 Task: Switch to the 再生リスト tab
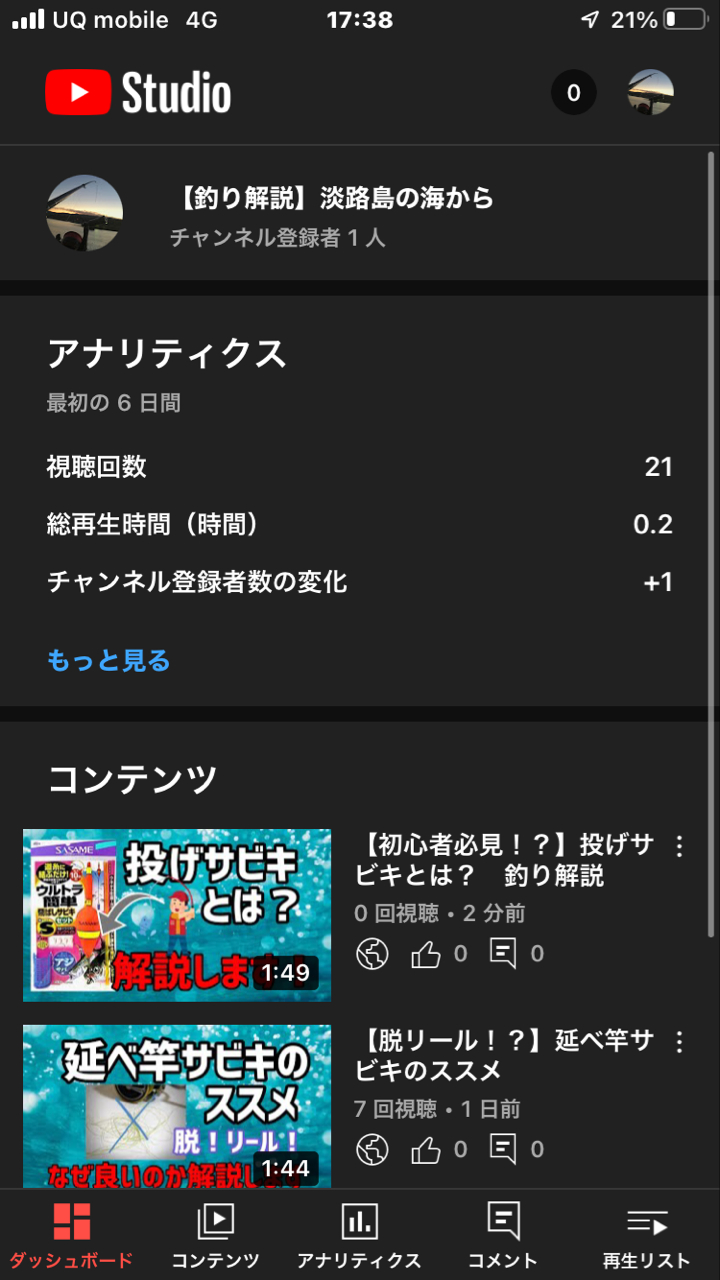pyautogui.click(x=647, y=1236)
